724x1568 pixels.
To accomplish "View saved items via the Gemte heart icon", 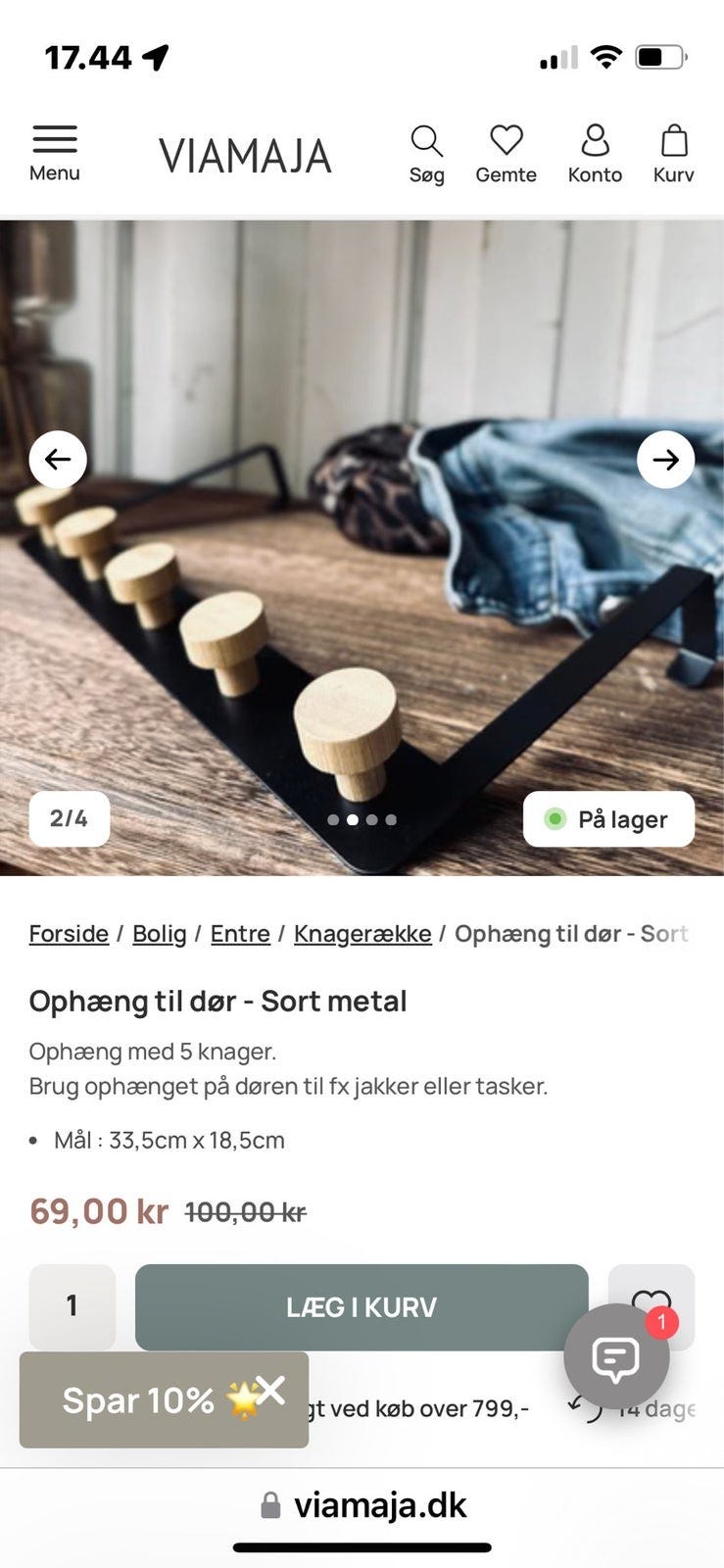I will coord(507,141).
